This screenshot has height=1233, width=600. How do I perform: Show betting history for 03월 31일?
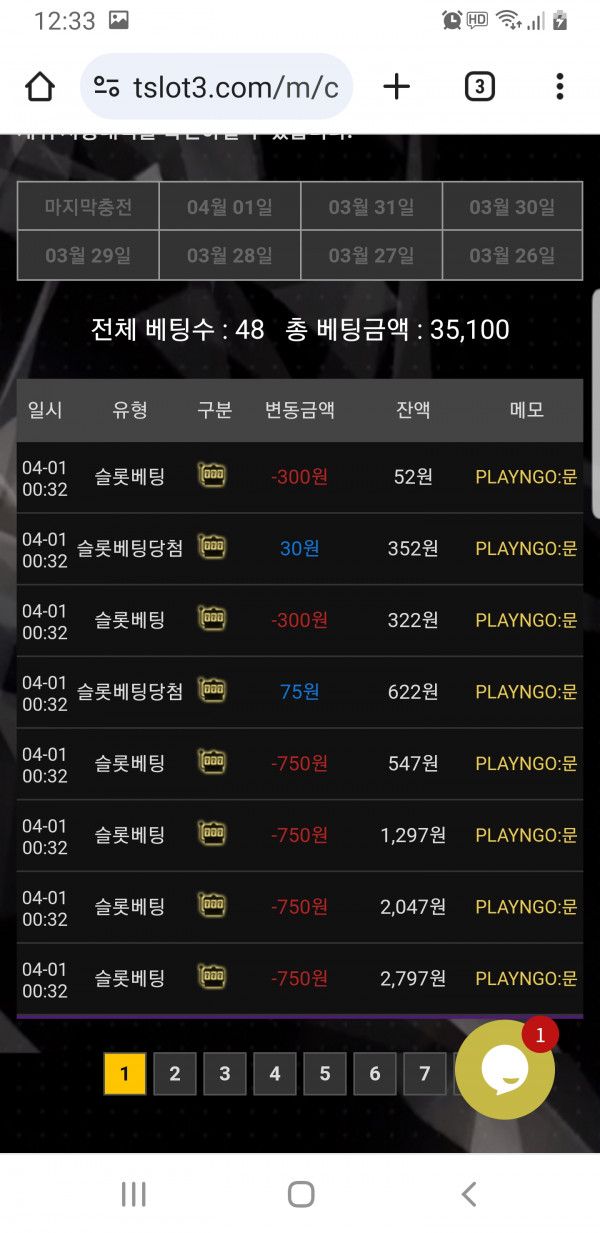coord(371,207)
